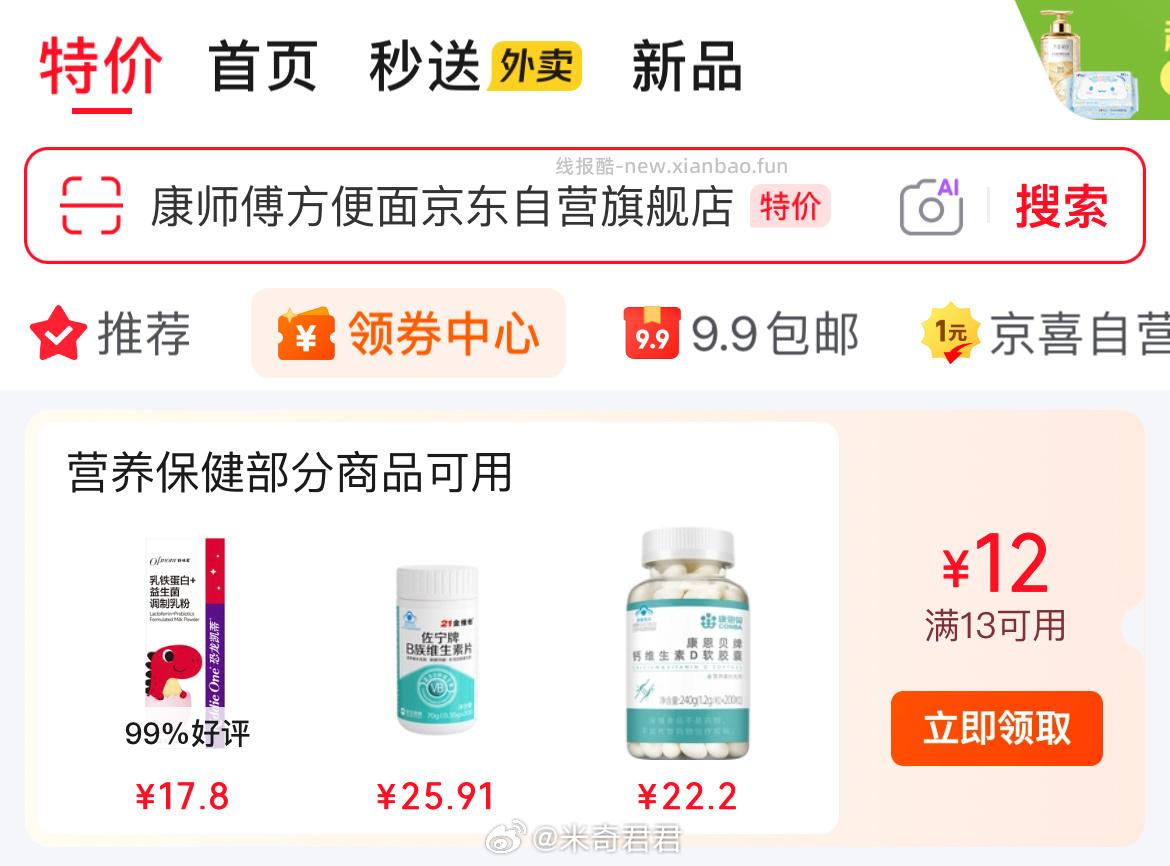
Task: Open 领券中心 coupon center
Action: [408, 334]
